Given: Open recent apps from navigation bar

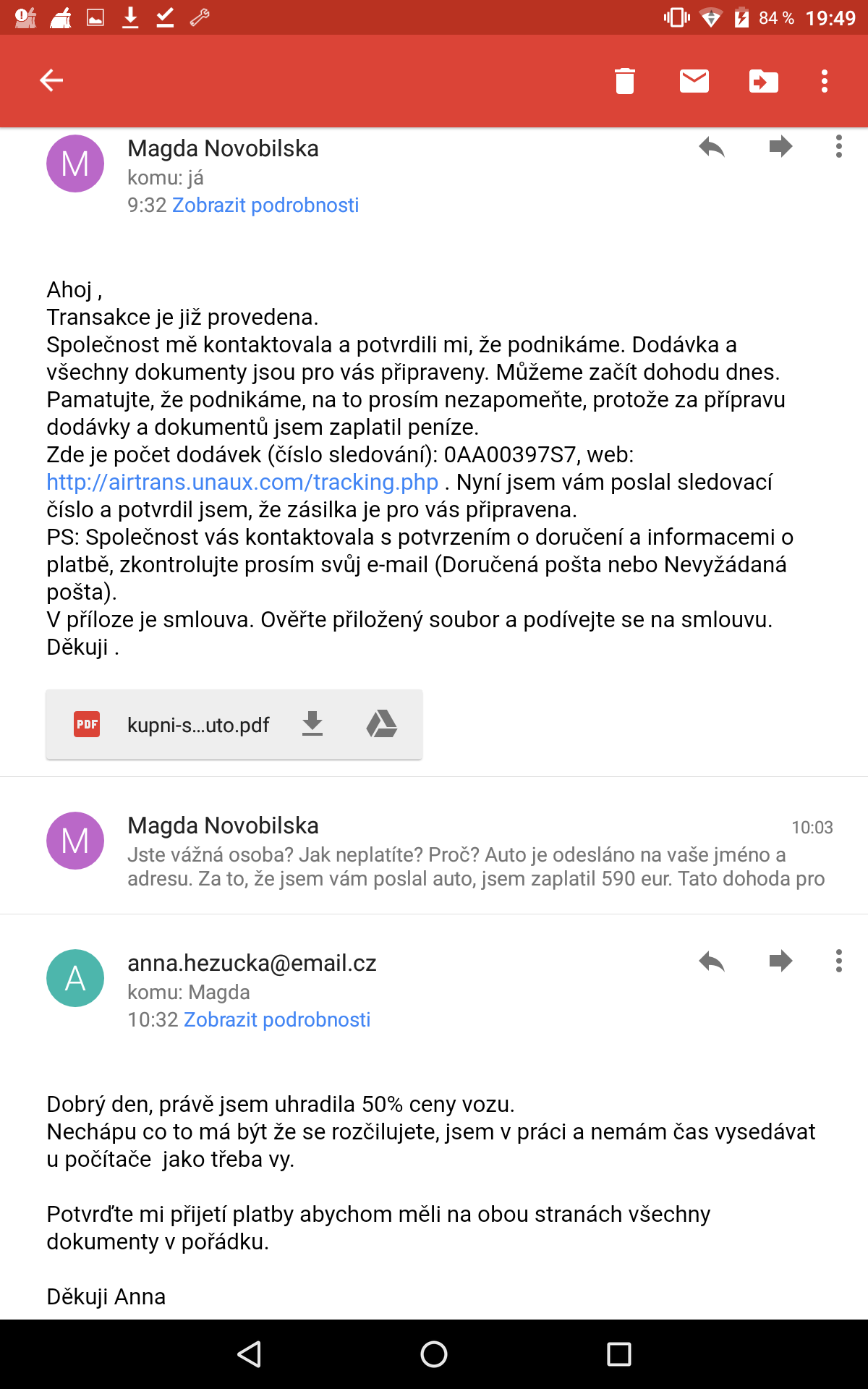Looking at the screenshot, I should click(618, 1354).
